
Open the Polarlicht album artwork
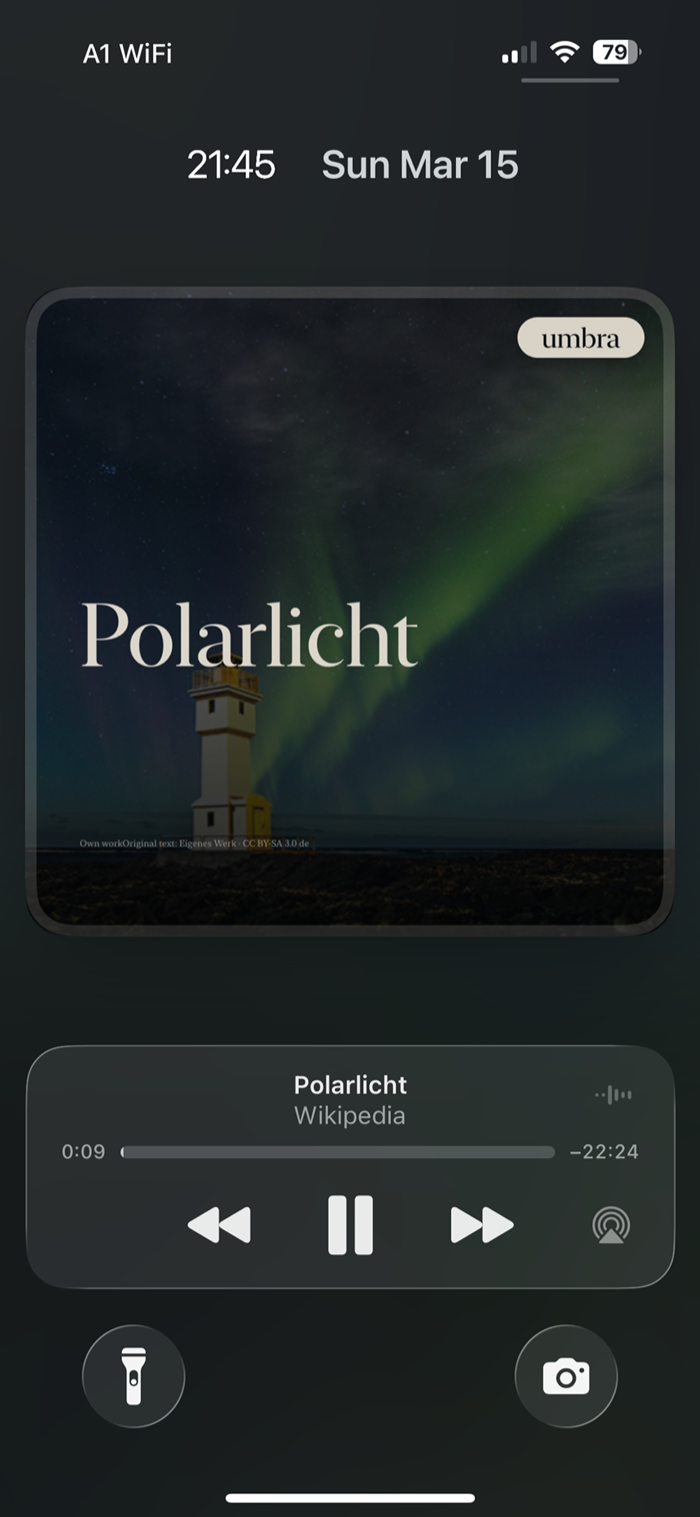[350, 610]
